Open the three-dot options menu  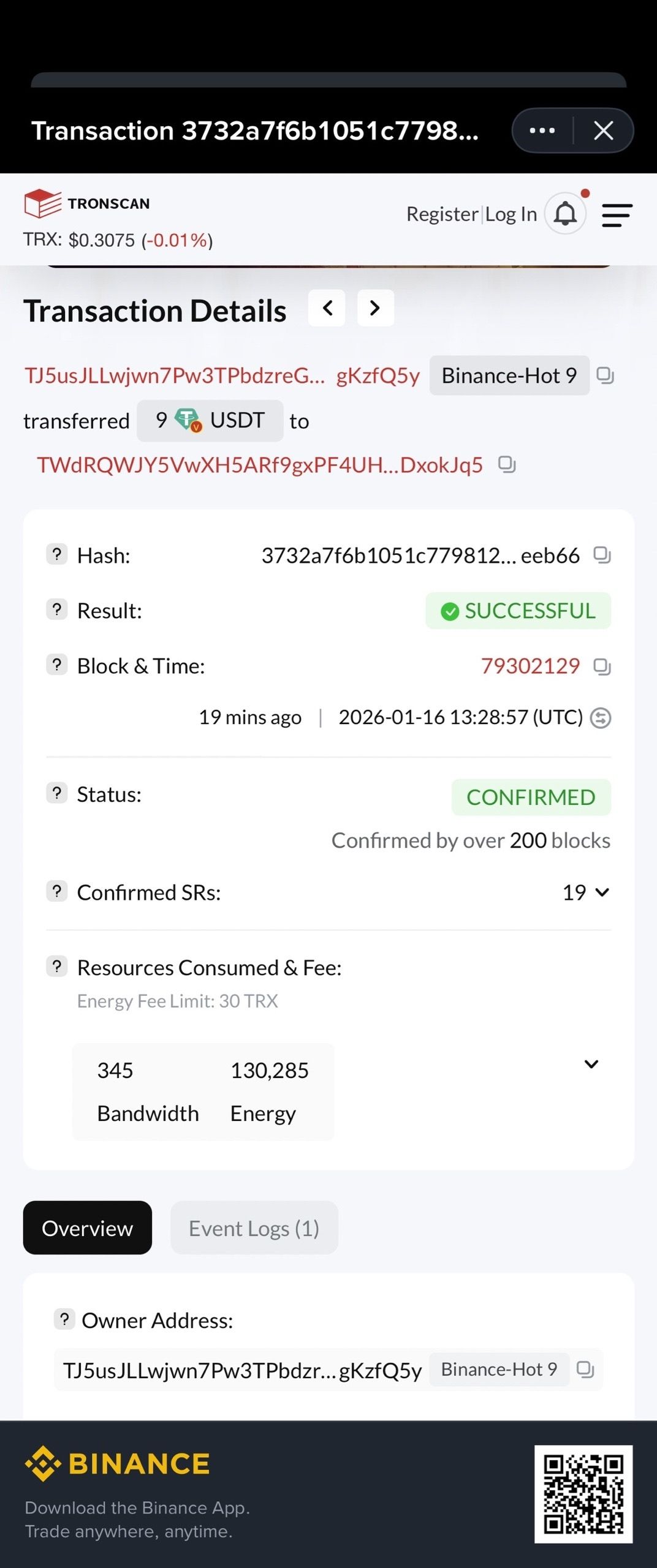[542, 130]
